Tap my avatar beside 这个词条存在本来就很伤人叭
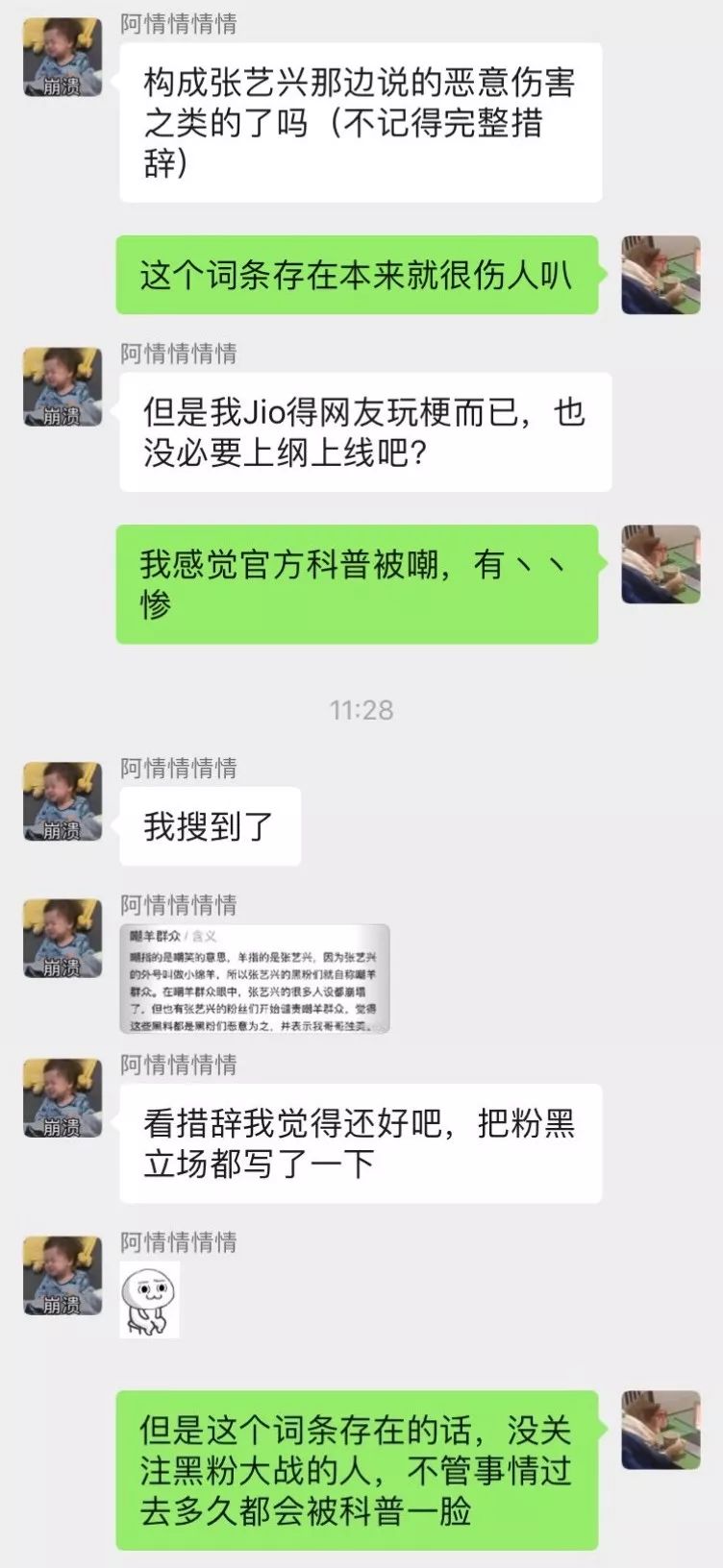This screenshot has height=1568, width=723. click(x=661, y=275)
